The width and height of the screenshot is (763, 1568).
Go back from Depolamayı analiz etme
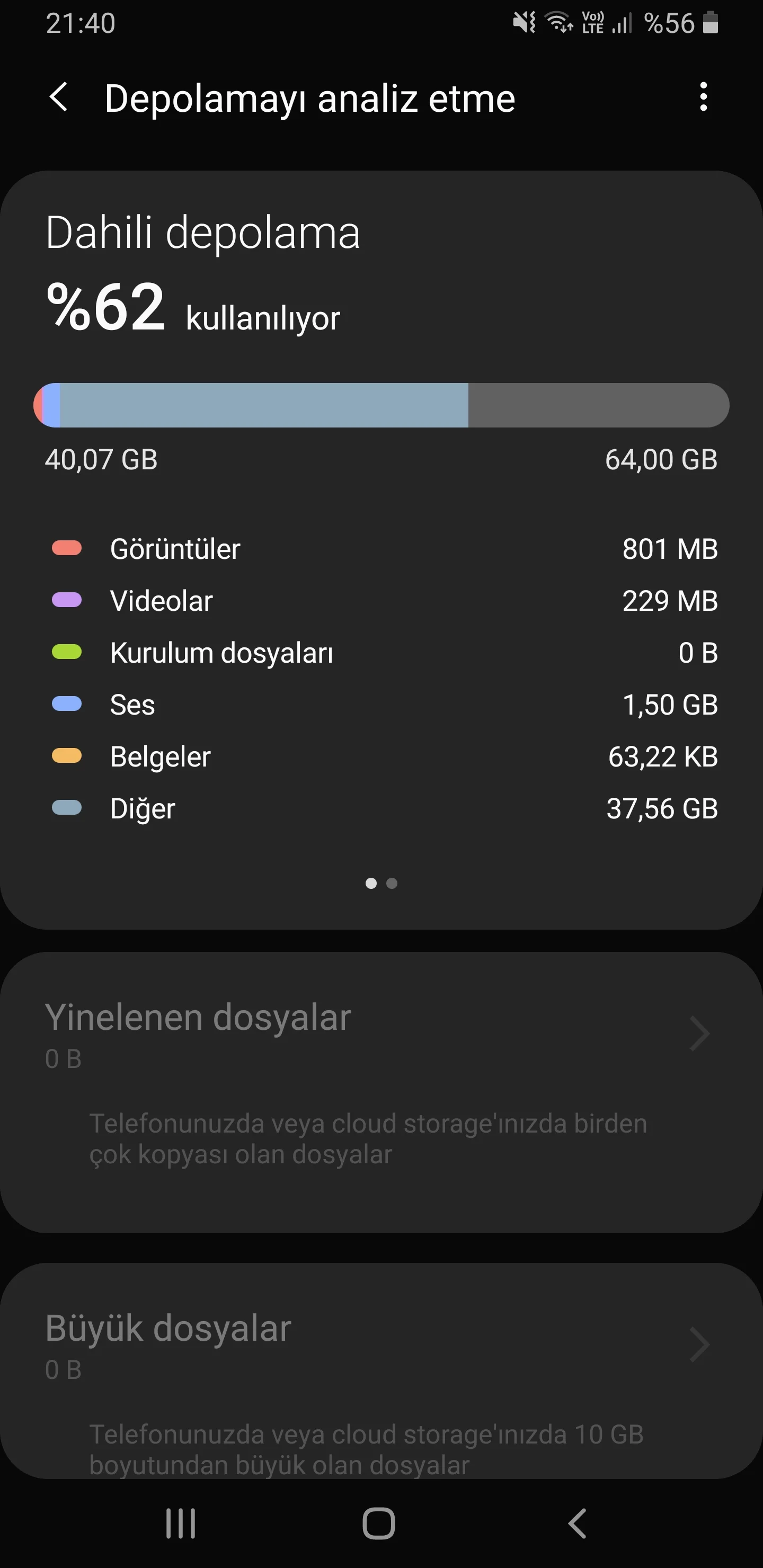[x=58, y=97]
